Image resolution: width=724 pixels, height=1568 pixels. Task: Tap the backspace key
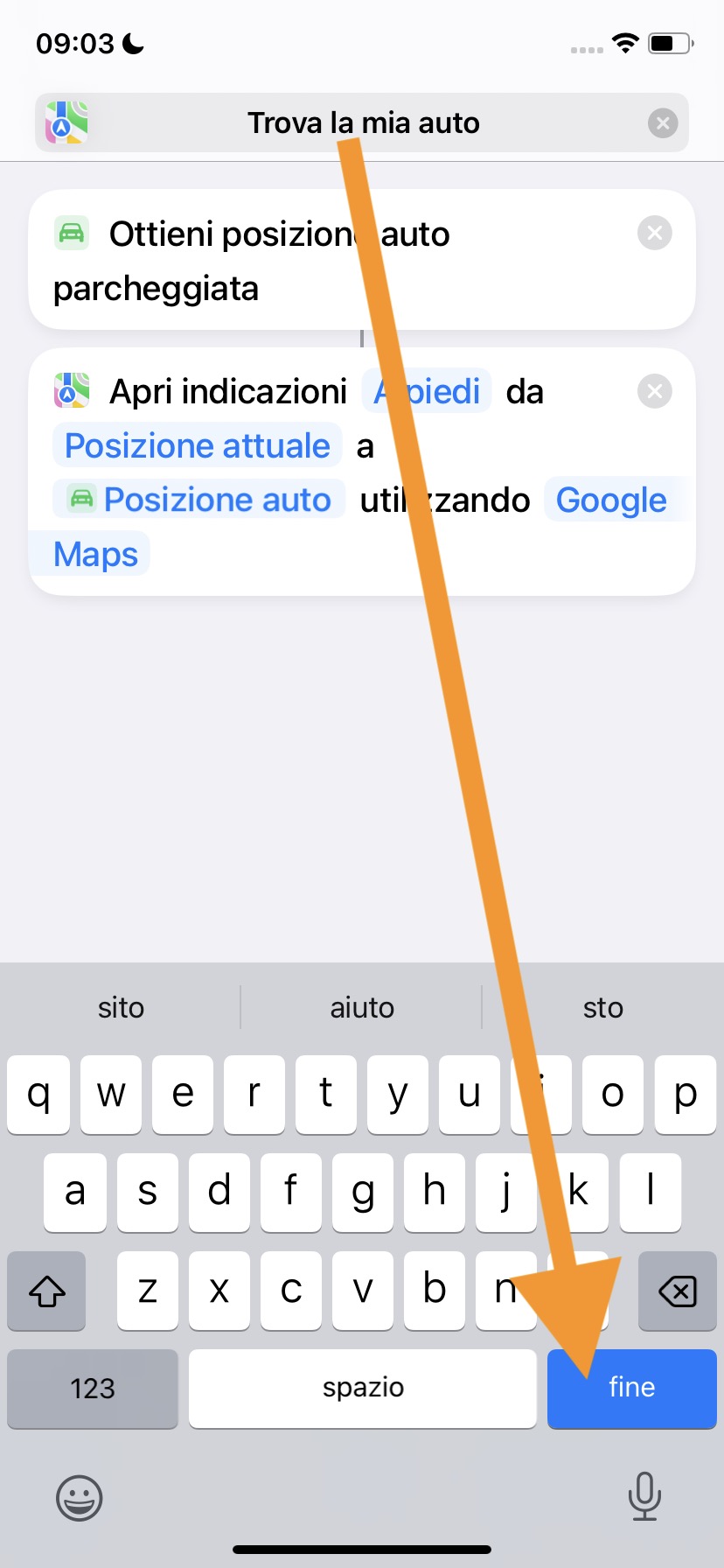click(x=677, y=1291)
